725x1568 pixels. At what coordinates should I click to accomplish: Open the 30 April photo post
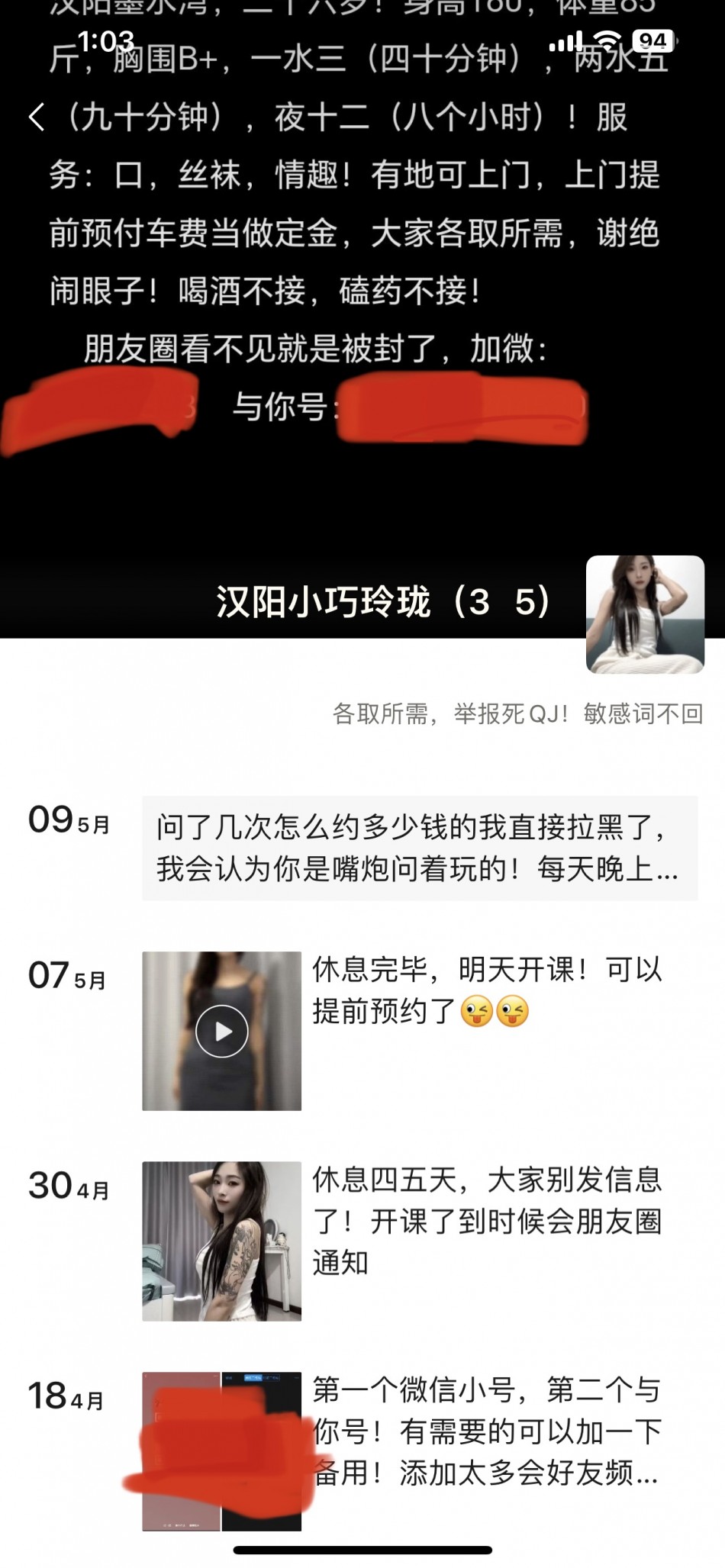click(221, 1241)
